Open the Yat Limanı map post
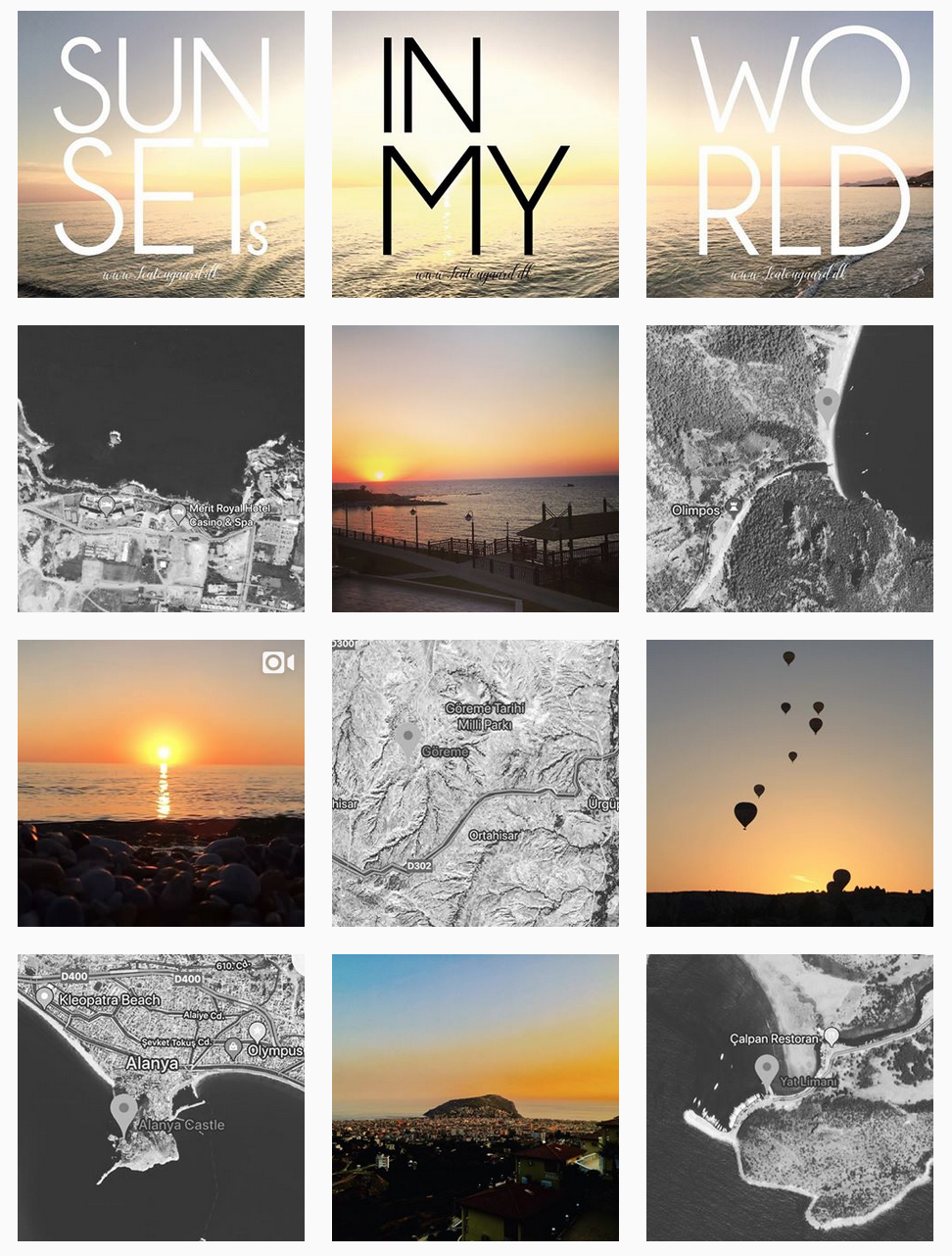This screenshot has width=952, height=1256. [x=789, y=1097]
